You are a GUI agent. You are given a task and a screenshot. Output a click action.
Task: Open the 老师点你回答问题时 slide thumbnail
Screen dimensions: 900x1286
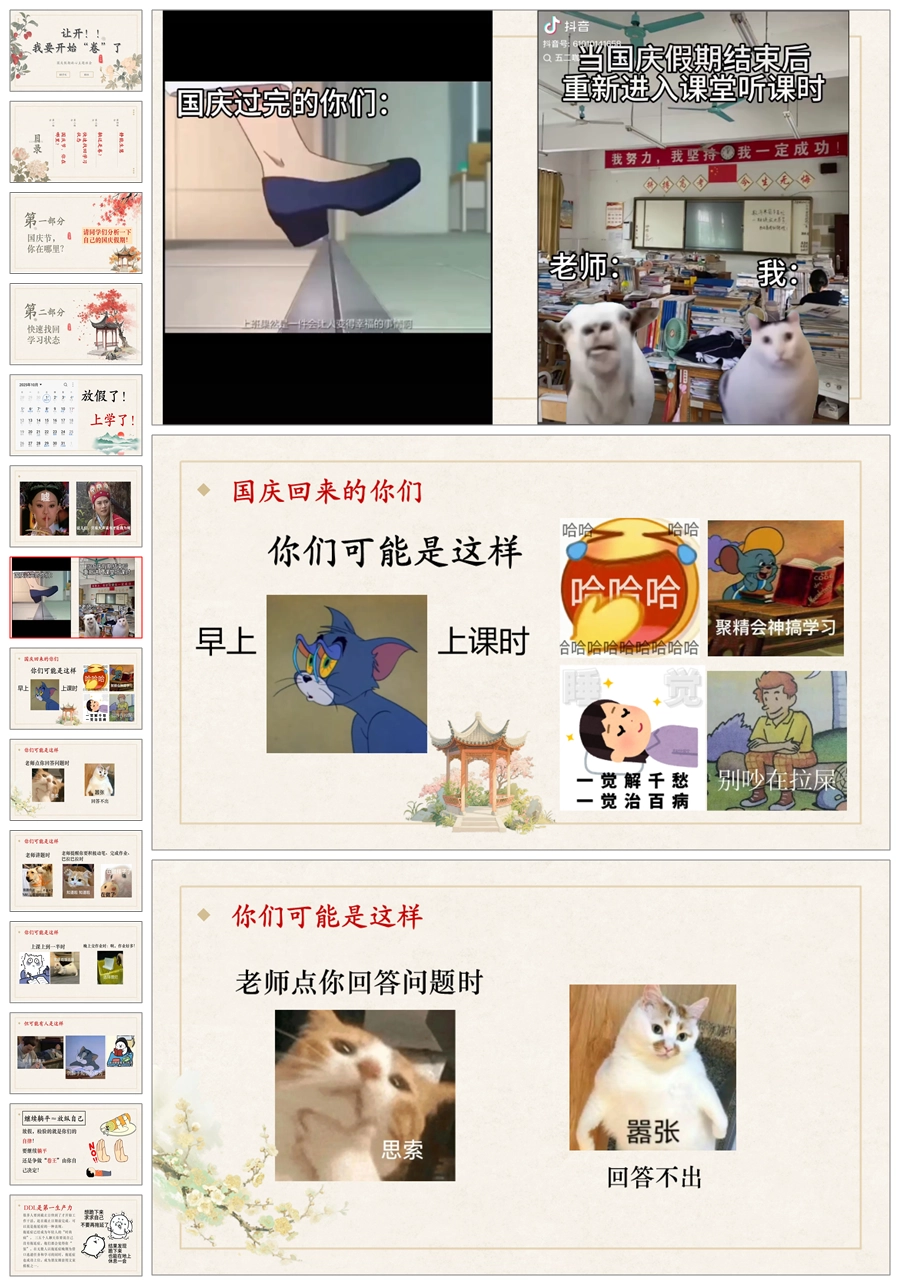click(x=76, y=779)
